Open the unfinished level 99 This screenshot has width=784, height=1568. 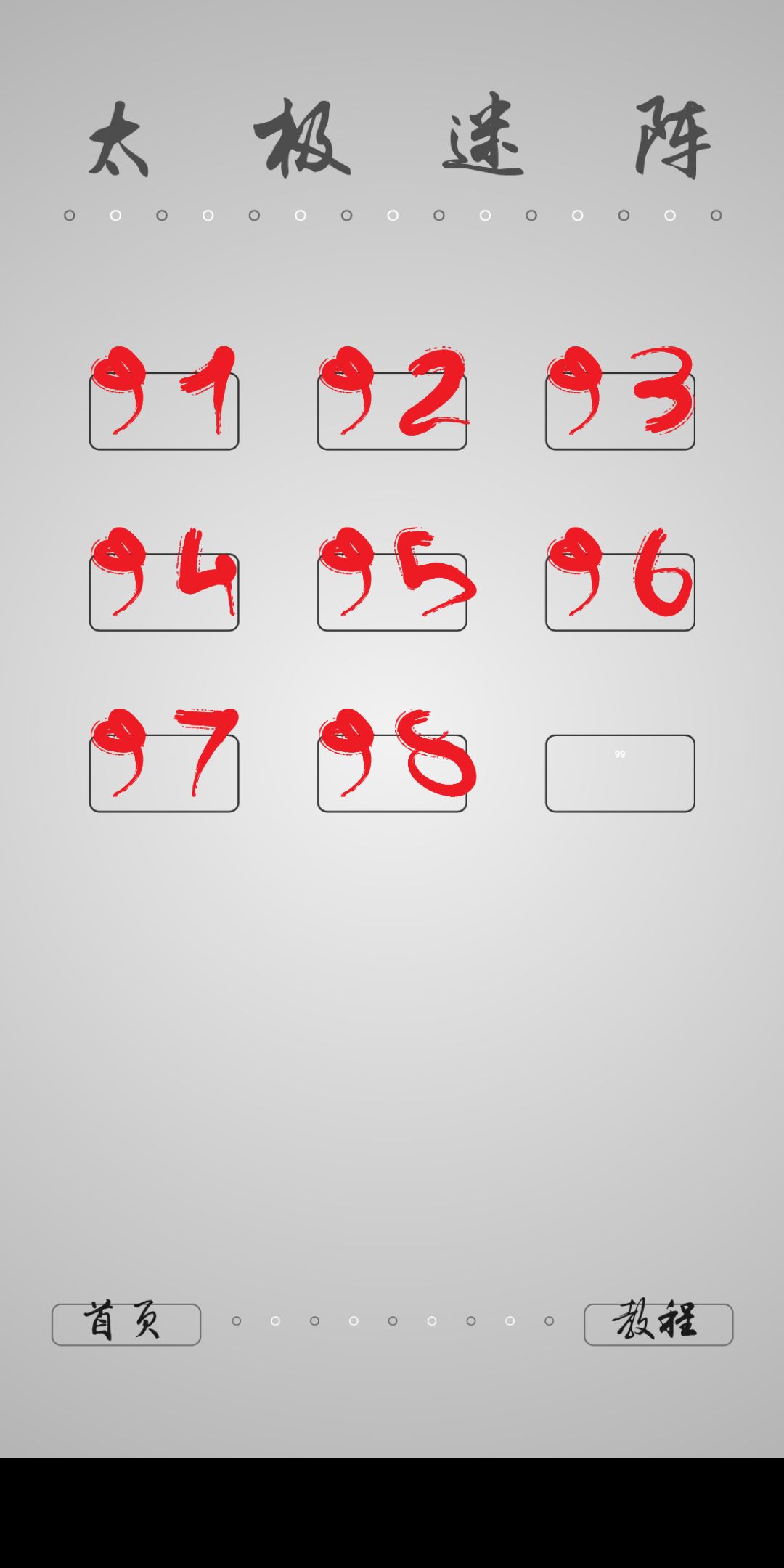(620, 773)
